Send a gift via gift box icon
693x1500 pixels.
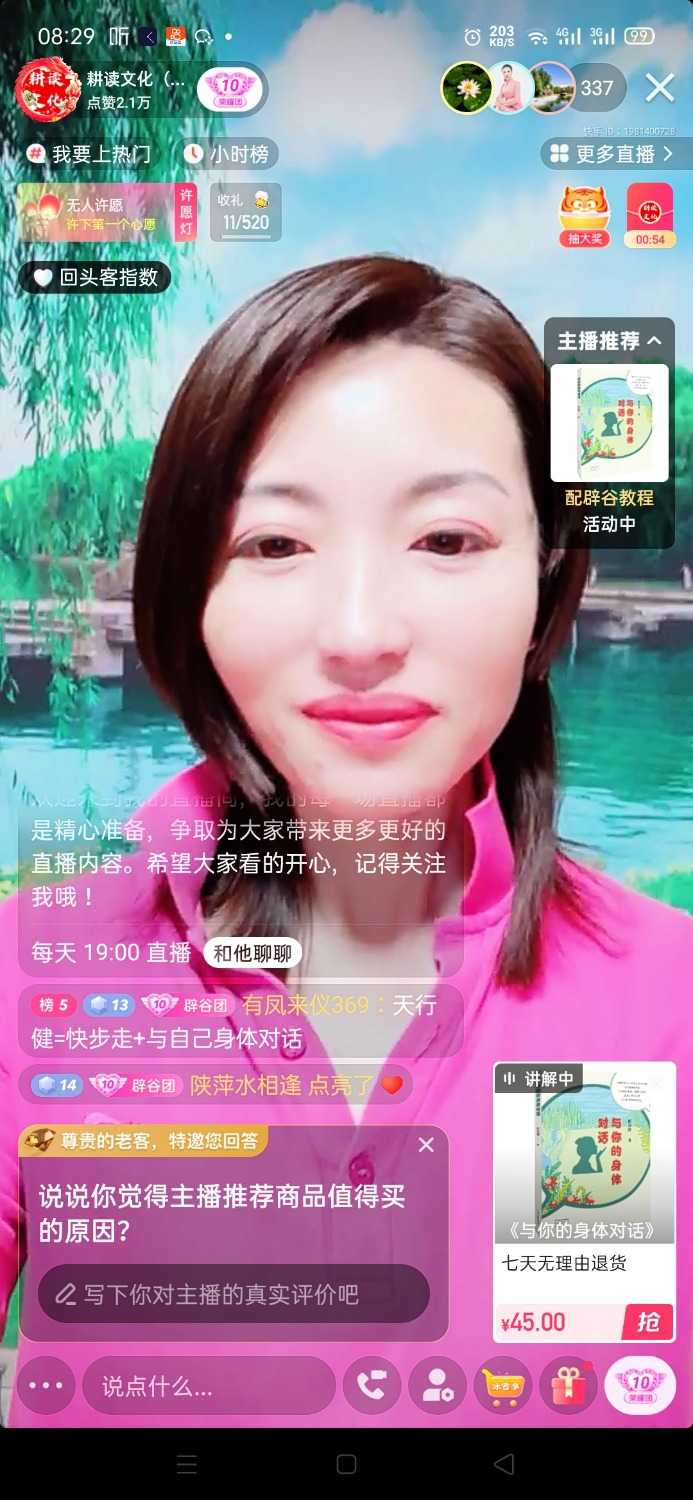point(568,1386)
